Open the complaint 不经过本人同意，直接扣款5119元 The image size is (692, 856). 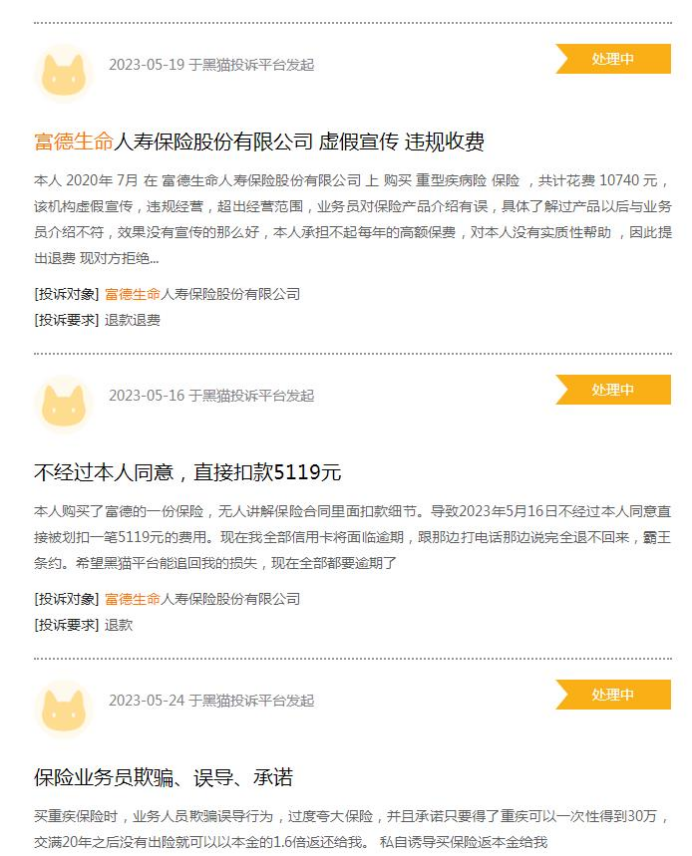(187, 472)
